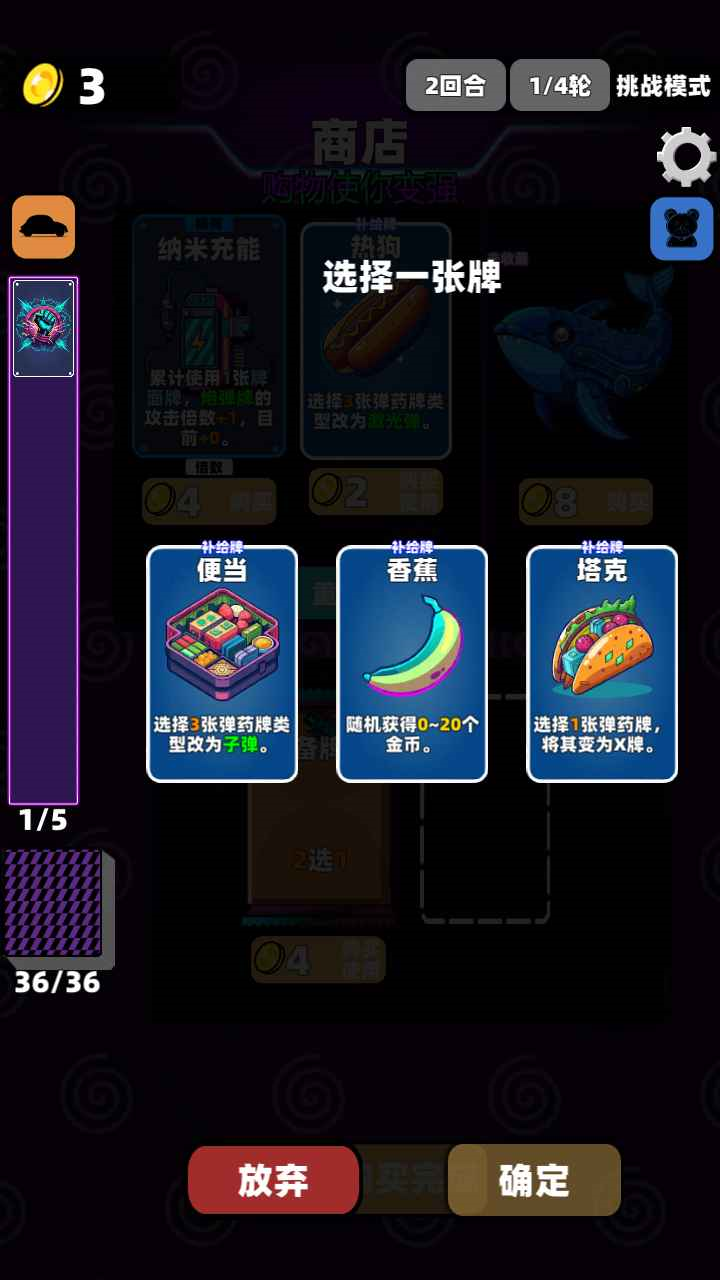View the draw pile deck 36/36
Image resolution: width=720 pixels, height=1280 pixels.
pos(56,905)
